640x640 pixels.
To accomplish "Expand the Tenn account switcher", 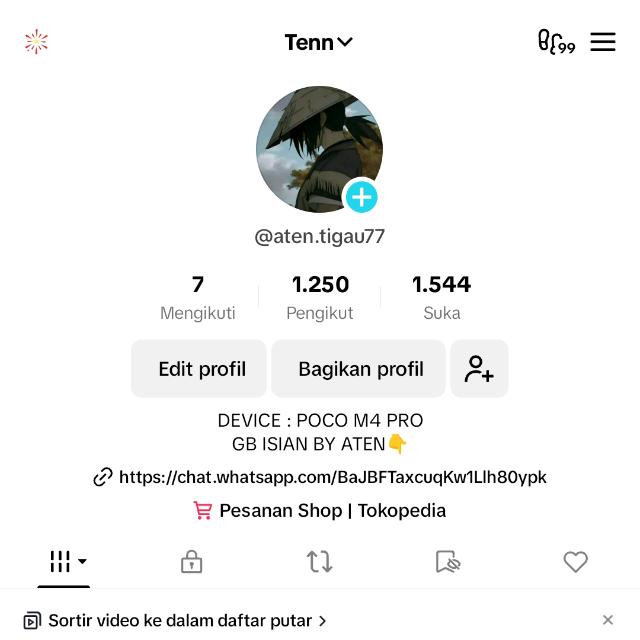I will [x=318, y=42].
